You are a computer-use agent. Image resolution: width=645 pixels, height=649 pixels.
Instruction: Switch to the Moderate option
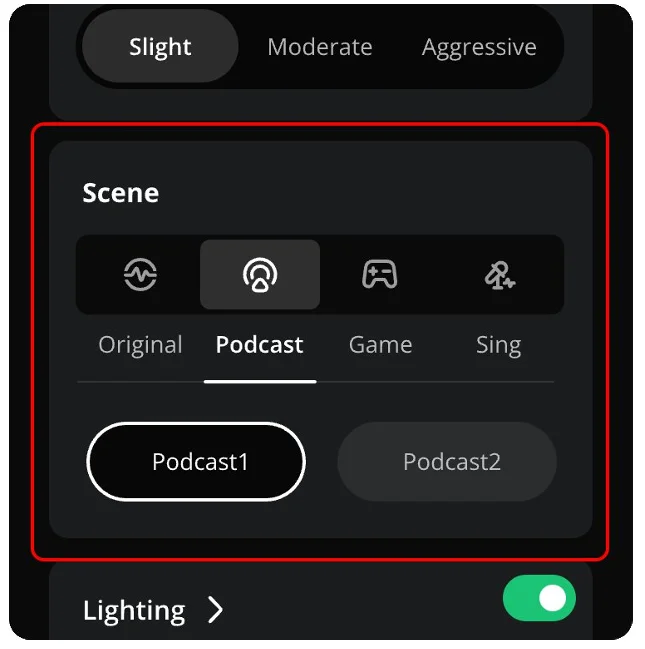pyautogui.click(x=320, y=47)
